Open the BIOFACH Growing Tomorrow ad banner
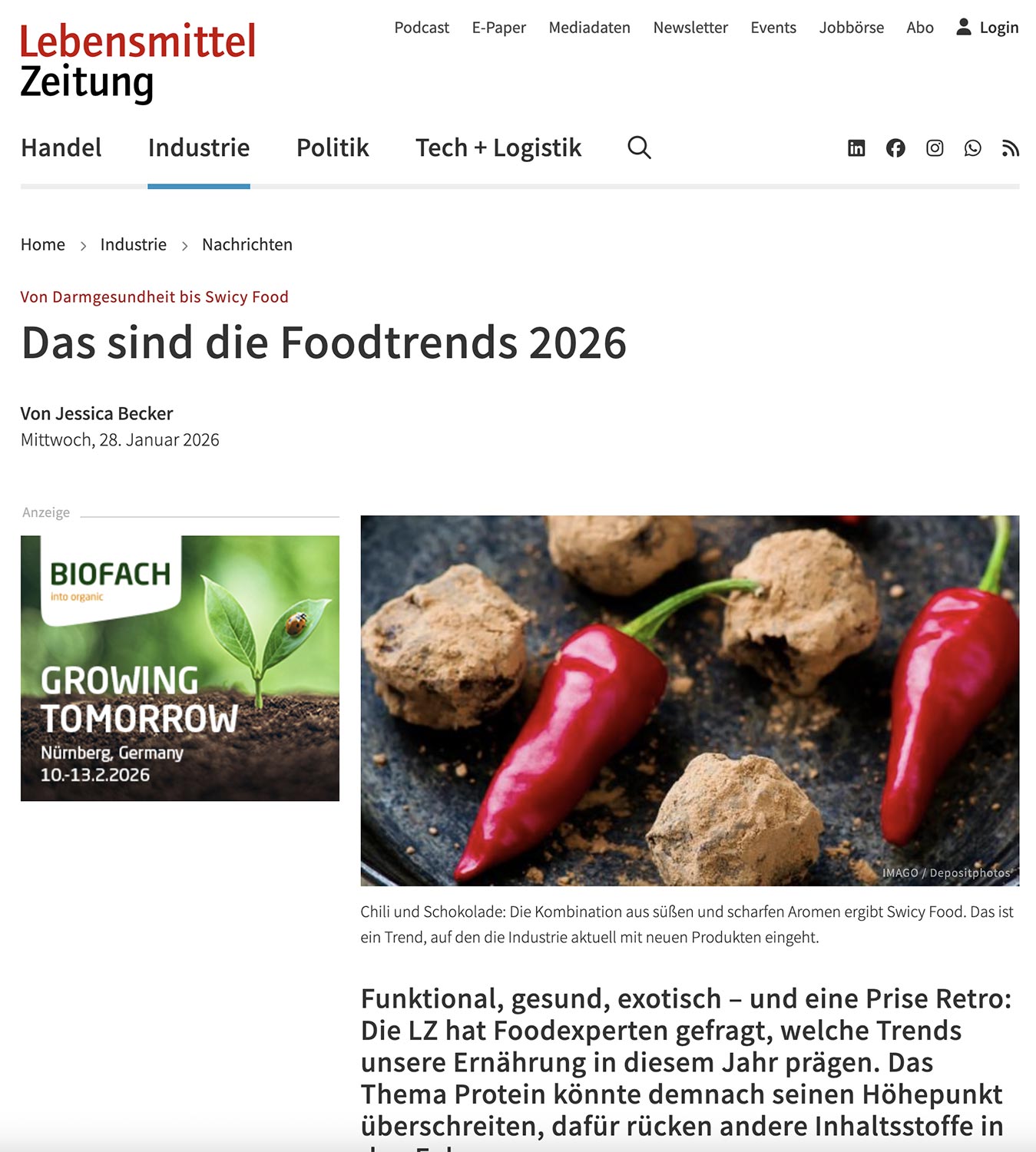This screenshot has width=1036, height=1152. click(x=180, y=668)
